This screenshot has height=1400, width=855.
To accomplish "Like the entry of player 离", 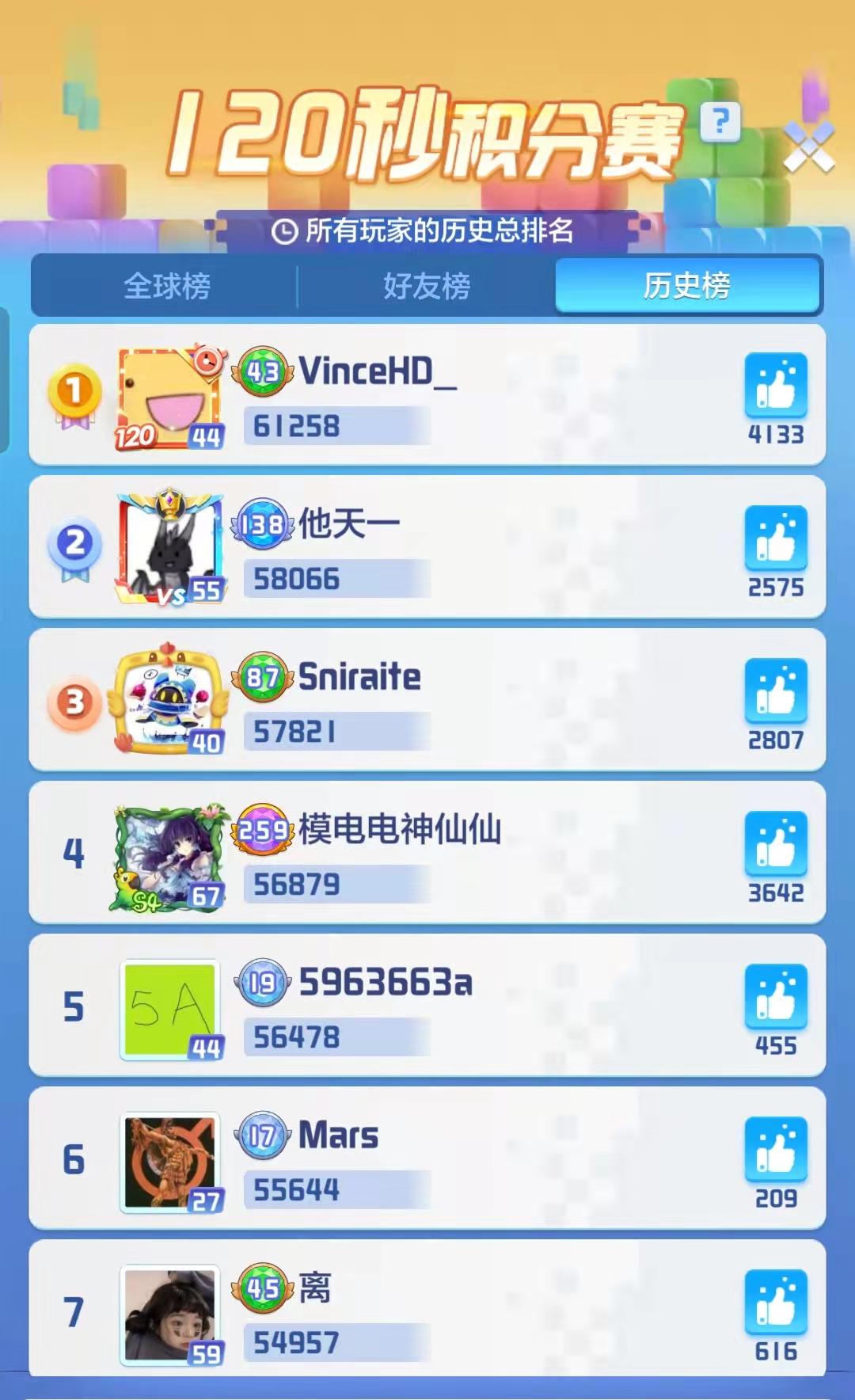I will (x=776, y=1302).
